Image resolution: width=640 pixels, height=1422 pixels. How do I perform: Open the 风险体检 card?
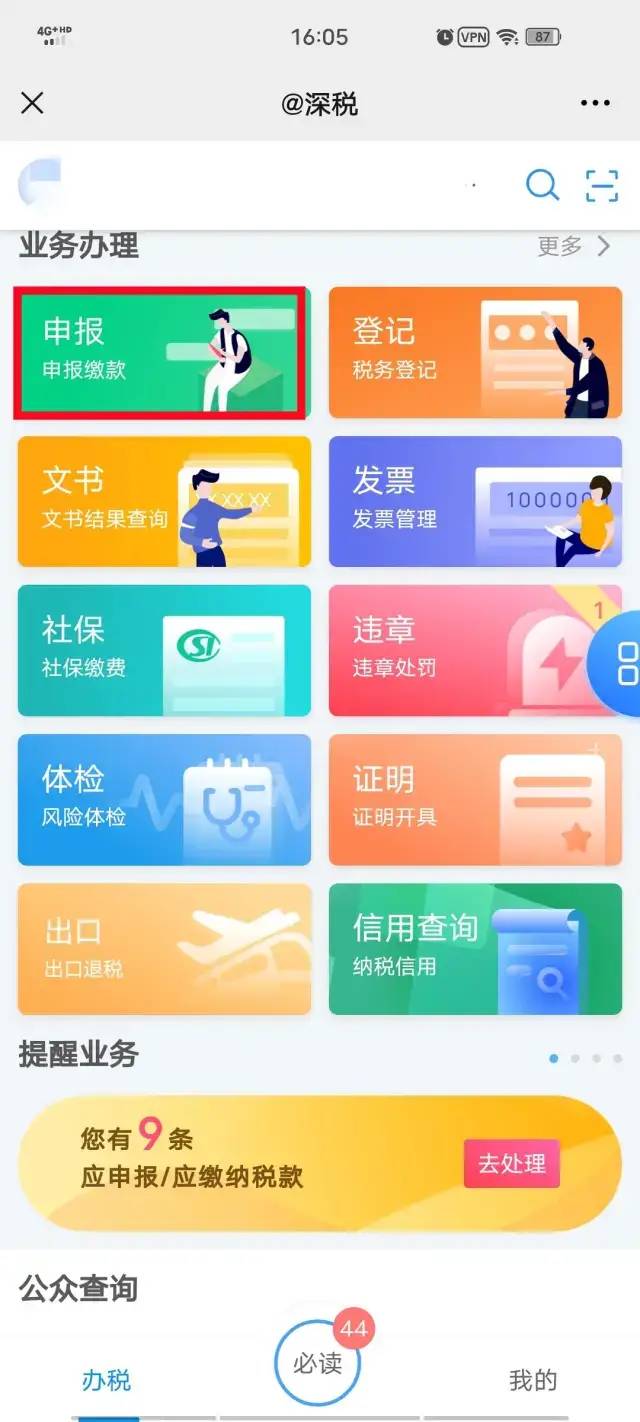[x=164, y=799]
